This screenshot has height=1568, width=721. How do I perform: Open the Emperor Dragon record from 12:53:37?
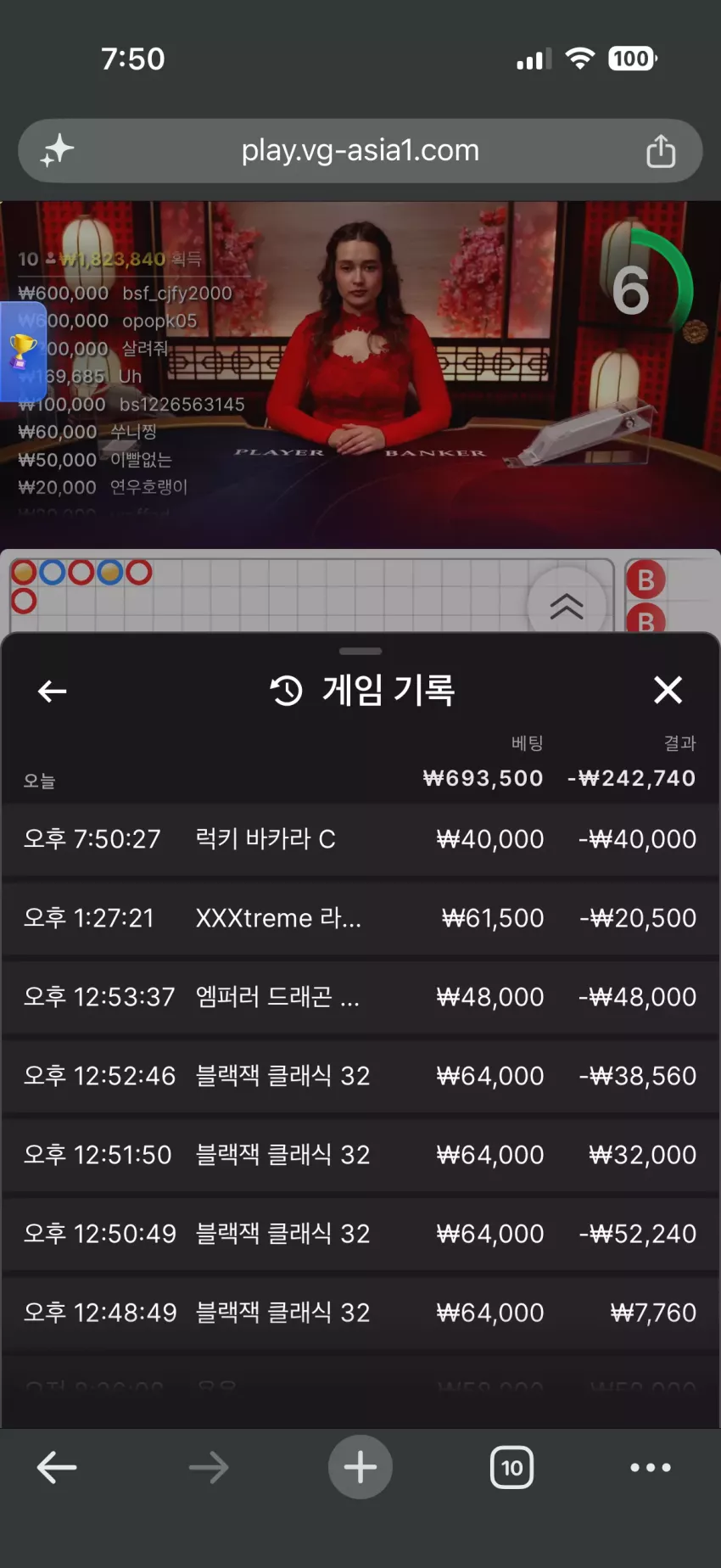pyautogui.click(x=360, y=997)
